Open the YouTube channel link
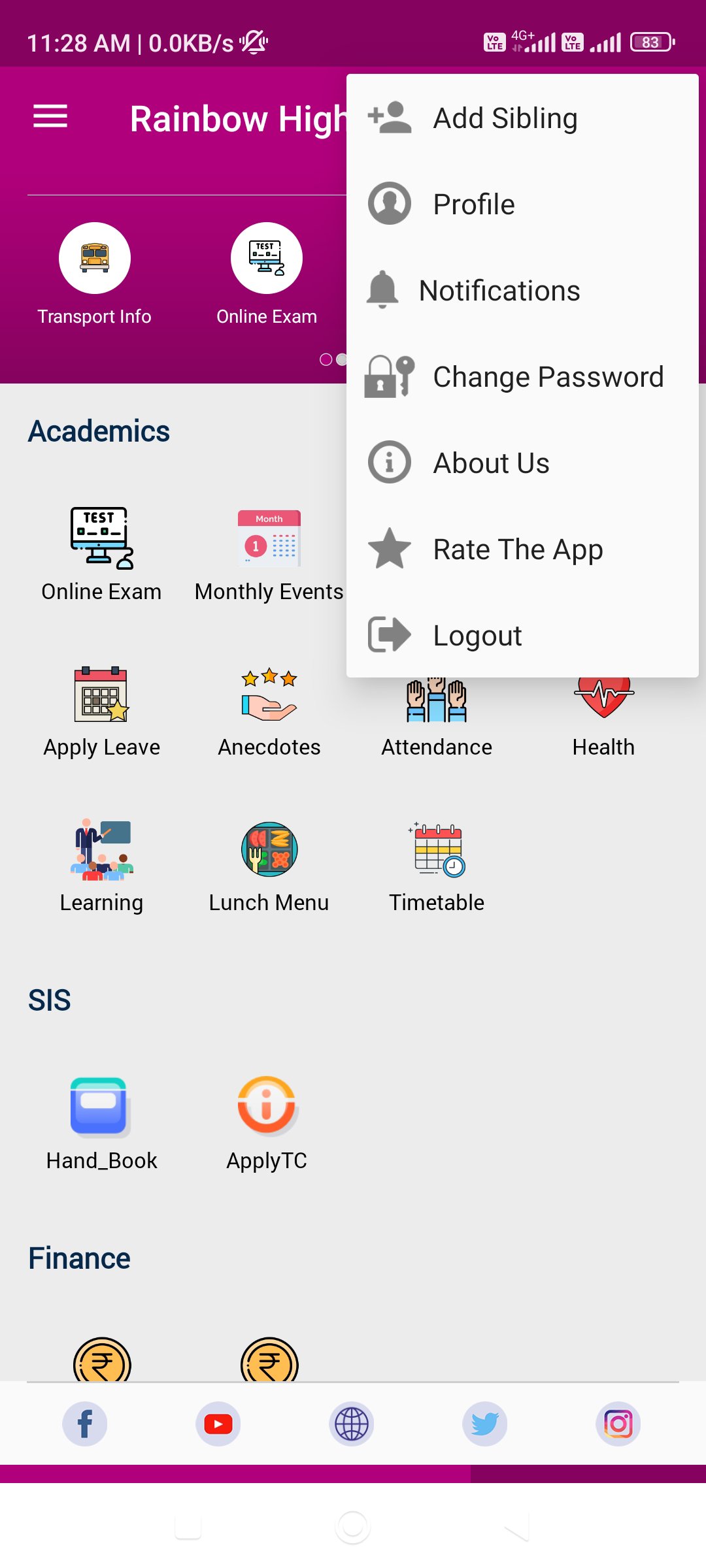This screenshot has height=1568, width=706. [218, 1424]
